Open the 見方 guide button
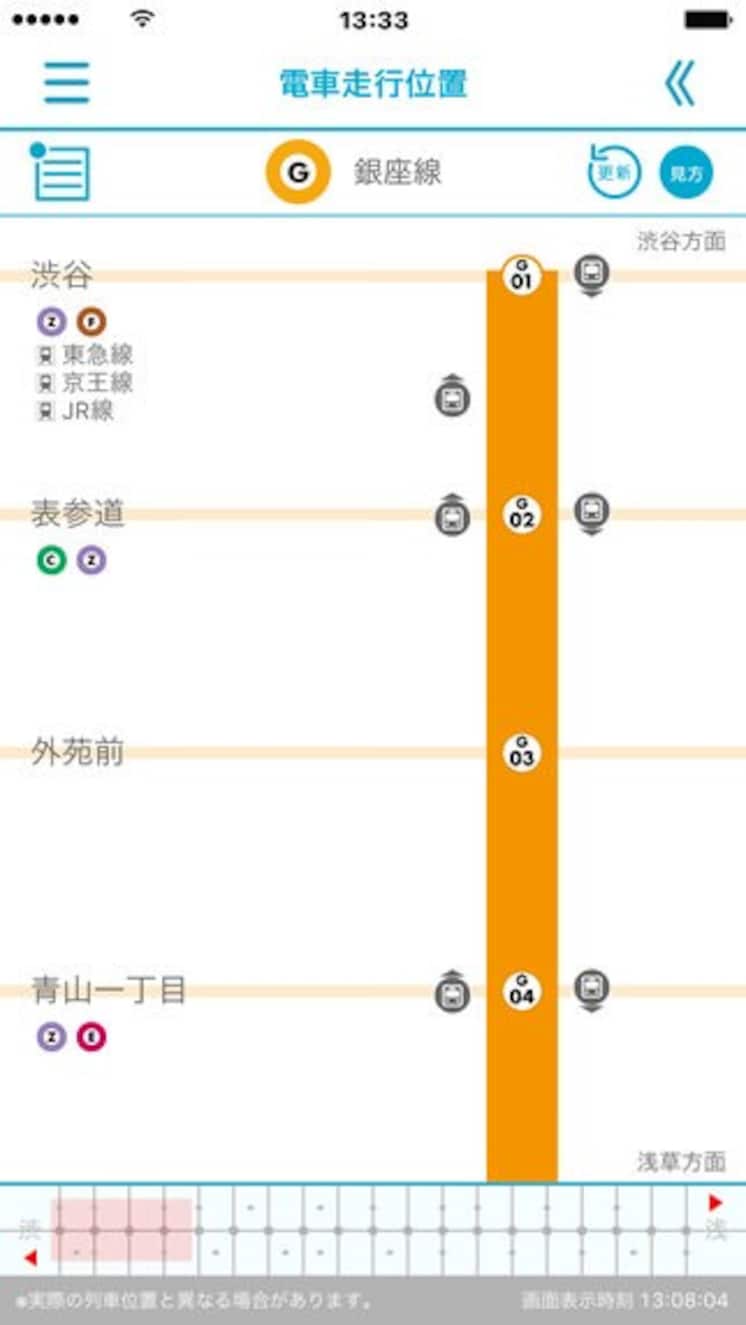The height and width of the screenshot is (1325, 746). coord(686,173)
